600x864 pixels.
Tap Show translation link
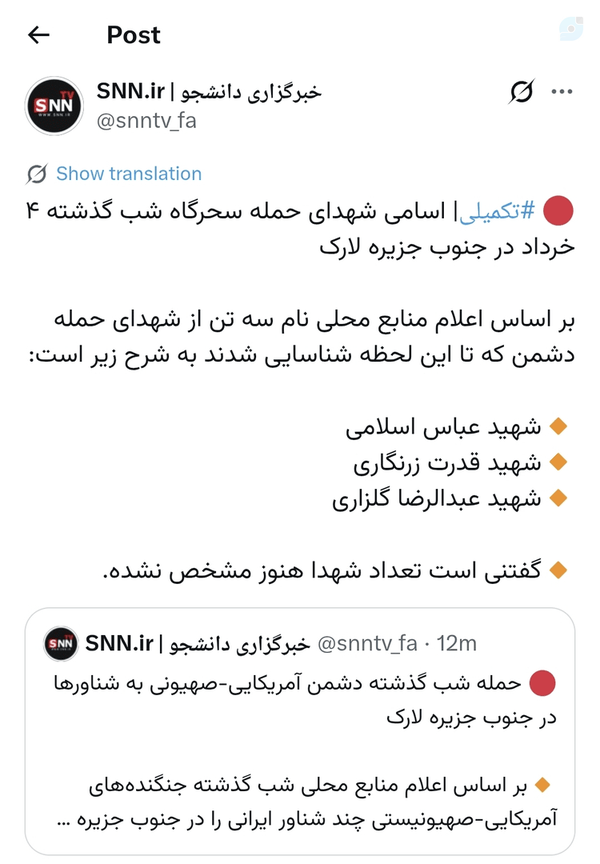pos(128,174)
